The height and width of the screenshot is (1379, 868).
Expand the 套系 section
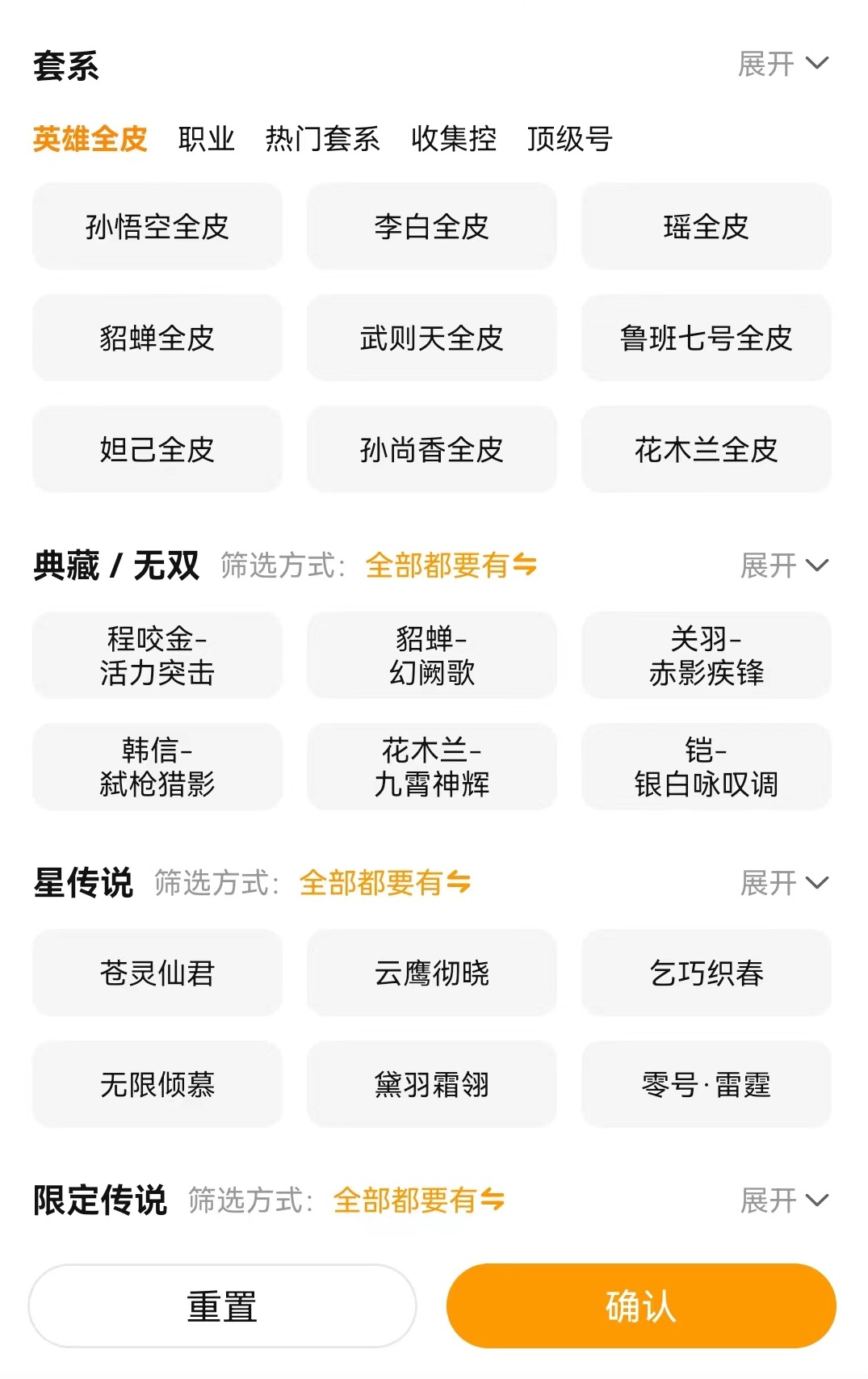click(782, 64)
